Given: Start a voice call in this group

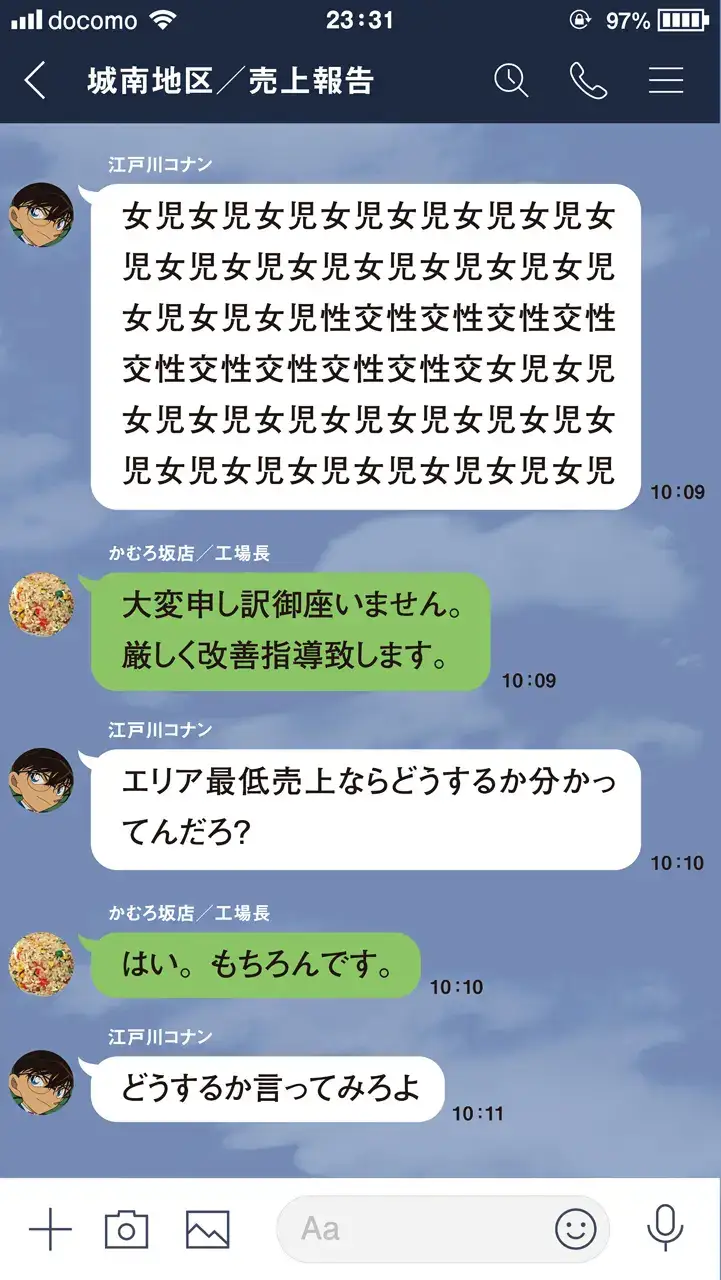Looking at the screenshot, I should point(588,81).
